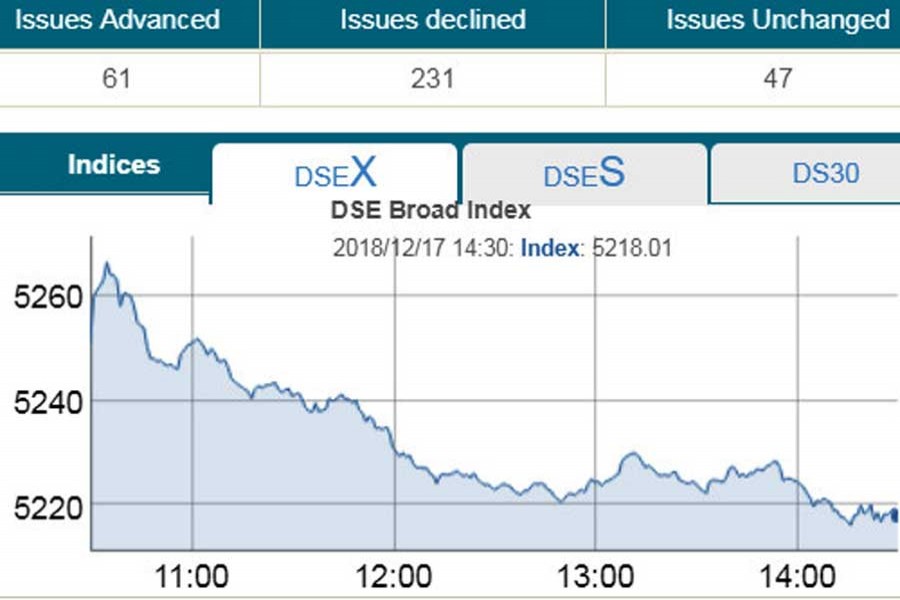Switch to the DSES tab

tap(585, 174)
